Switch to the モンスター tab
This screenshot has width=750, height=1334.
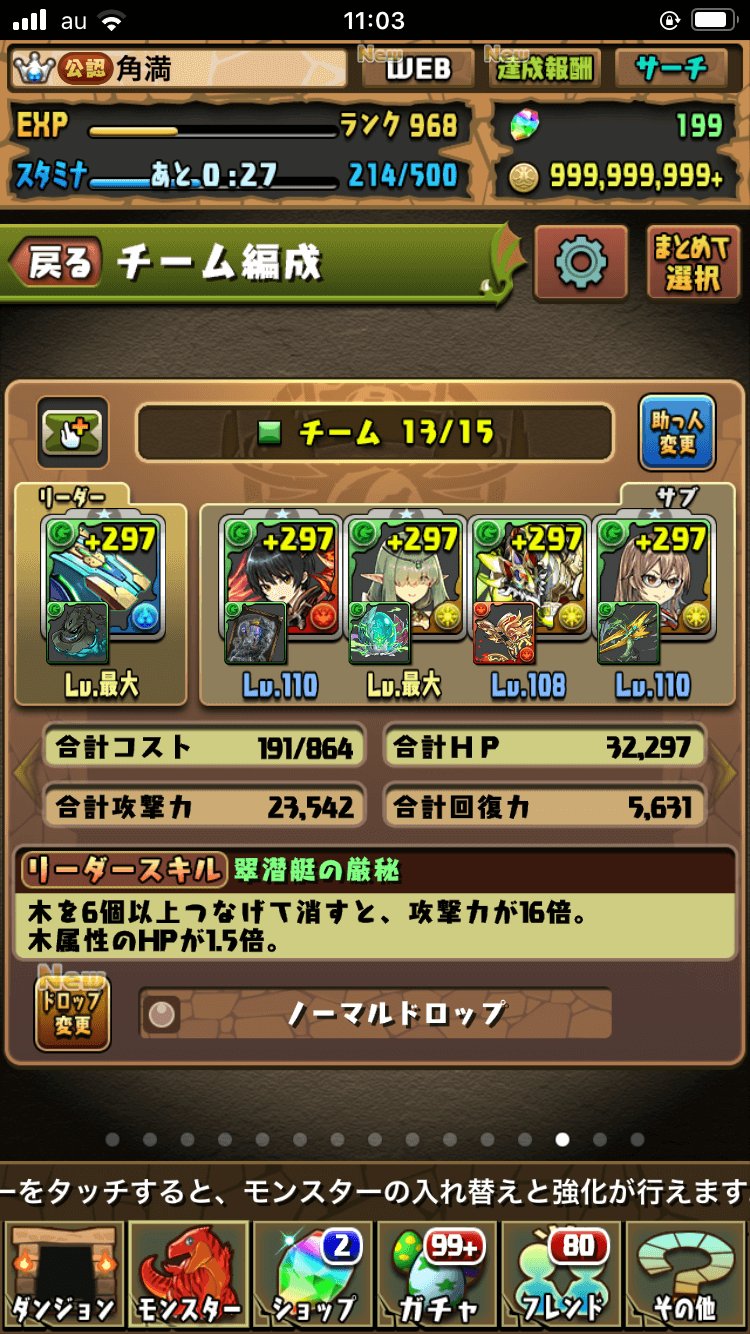(188, 1273)
